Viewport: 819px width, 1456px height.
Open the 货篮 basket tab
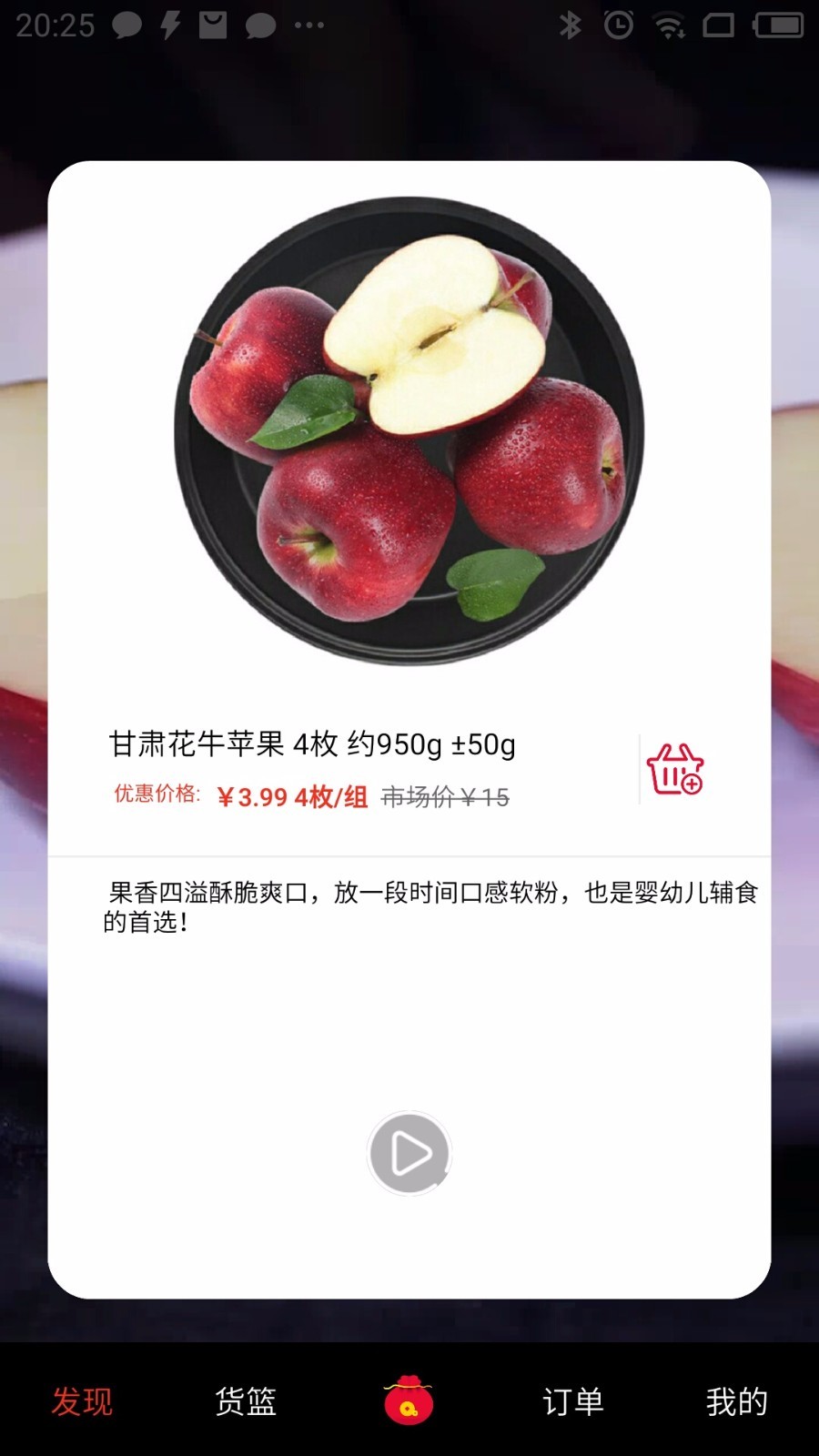click(246, 1401)
